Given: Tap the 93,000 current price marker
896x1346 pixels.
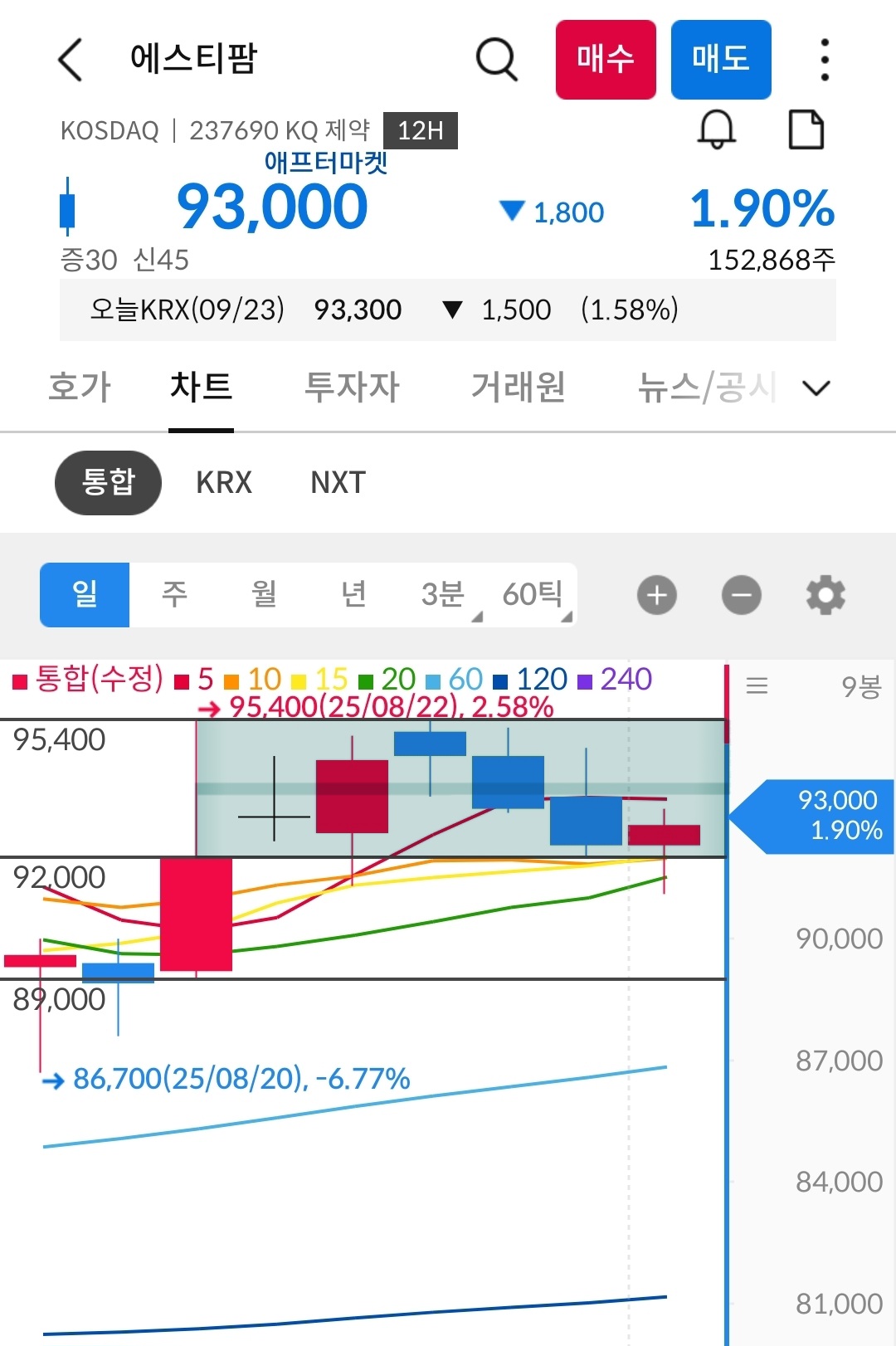Looking at the screenshot, I should [x=813, y=816].
